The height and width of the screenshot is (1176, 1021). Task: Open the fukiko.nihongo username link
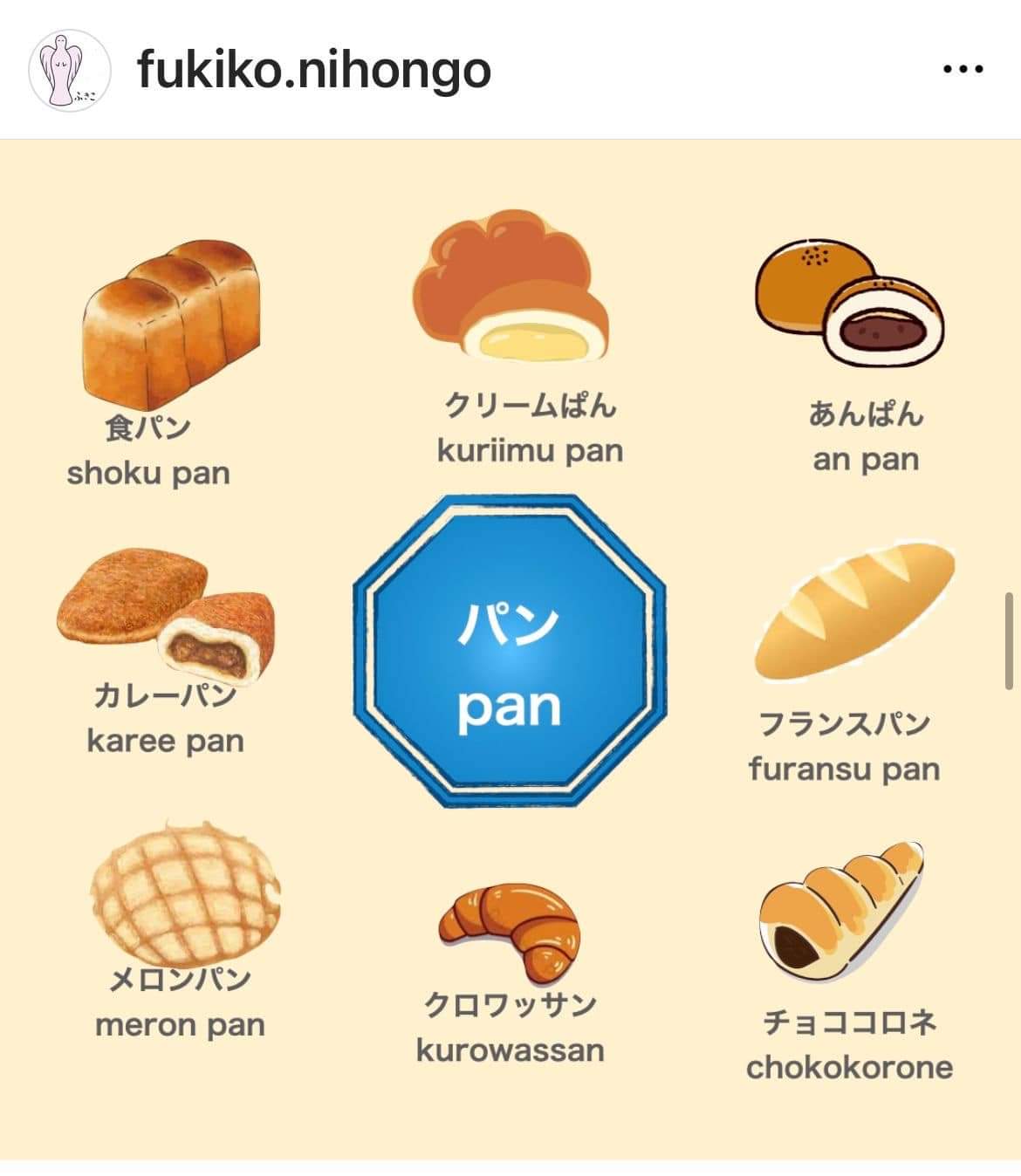[x=314, y=70]
